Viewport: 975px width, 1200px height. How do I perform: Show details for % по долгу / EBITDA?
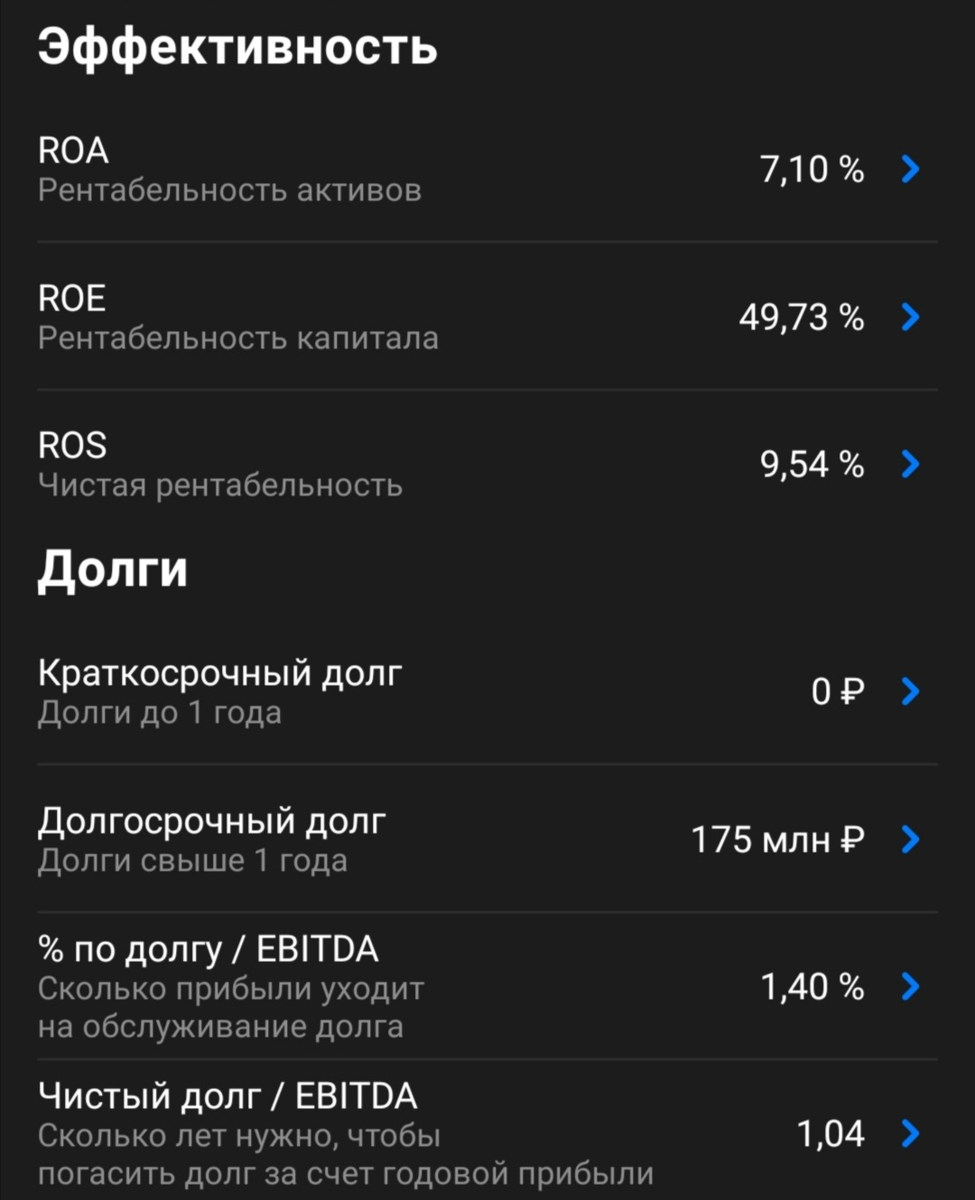tap(487, 988)
